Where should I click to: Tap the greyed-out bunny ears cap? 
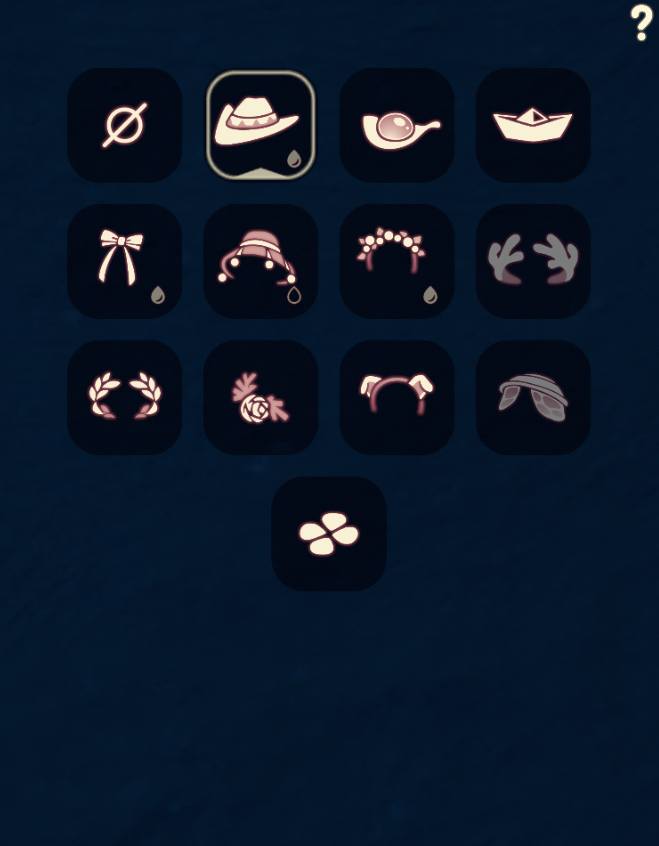pyautogui.click(x=533, y=397)
